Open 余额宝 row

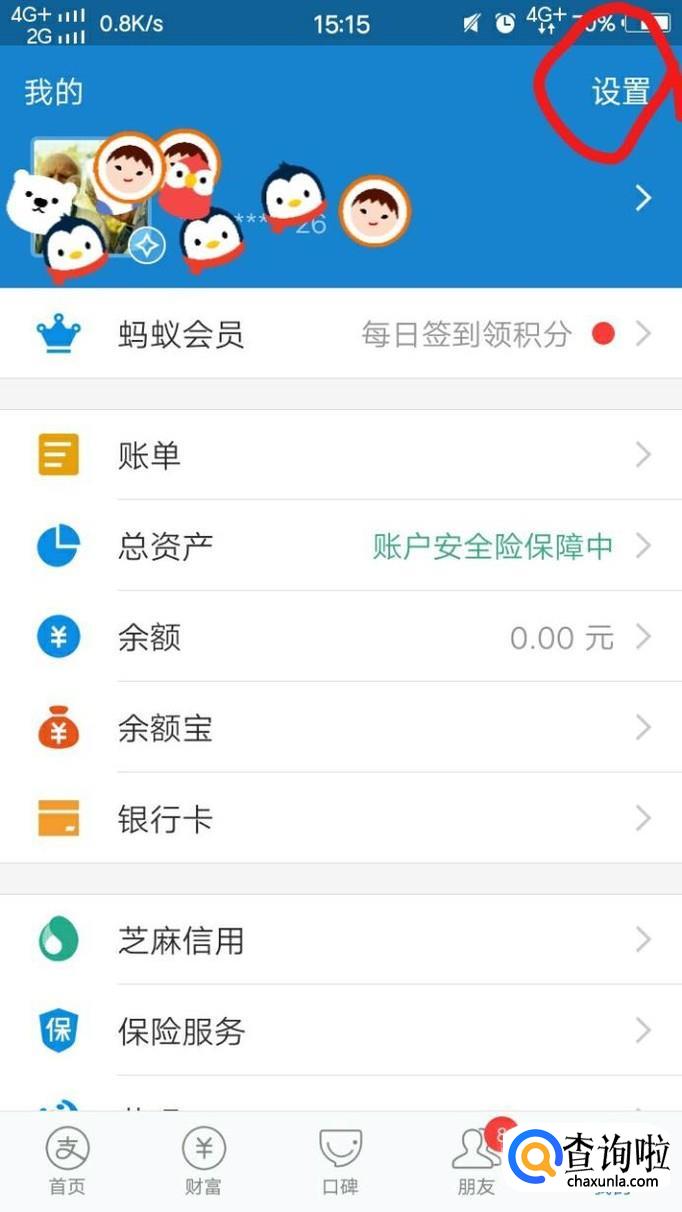(x=340, y=728)
